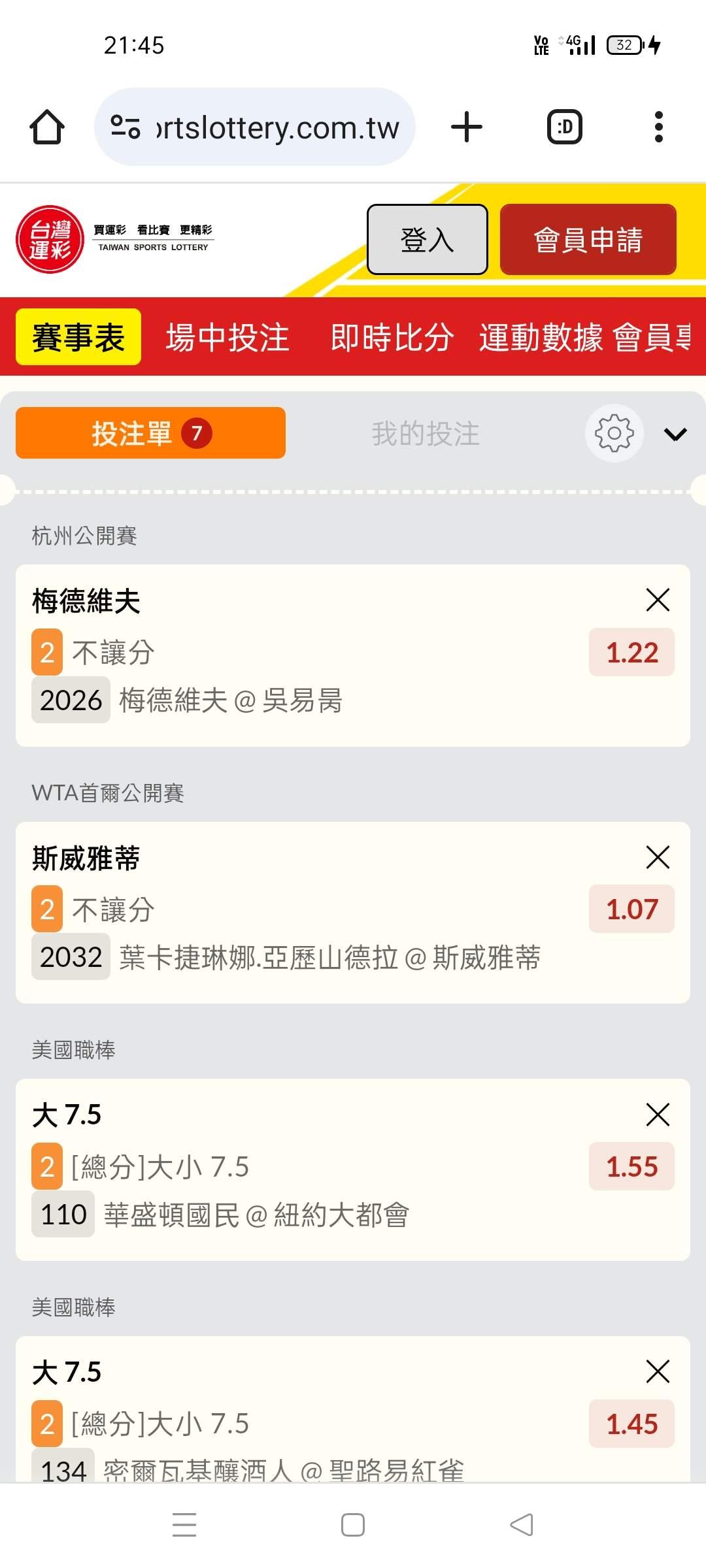Open bet slip settings gear
Image resolution: width=706 pixels, height=1568 pixels.
614,433
